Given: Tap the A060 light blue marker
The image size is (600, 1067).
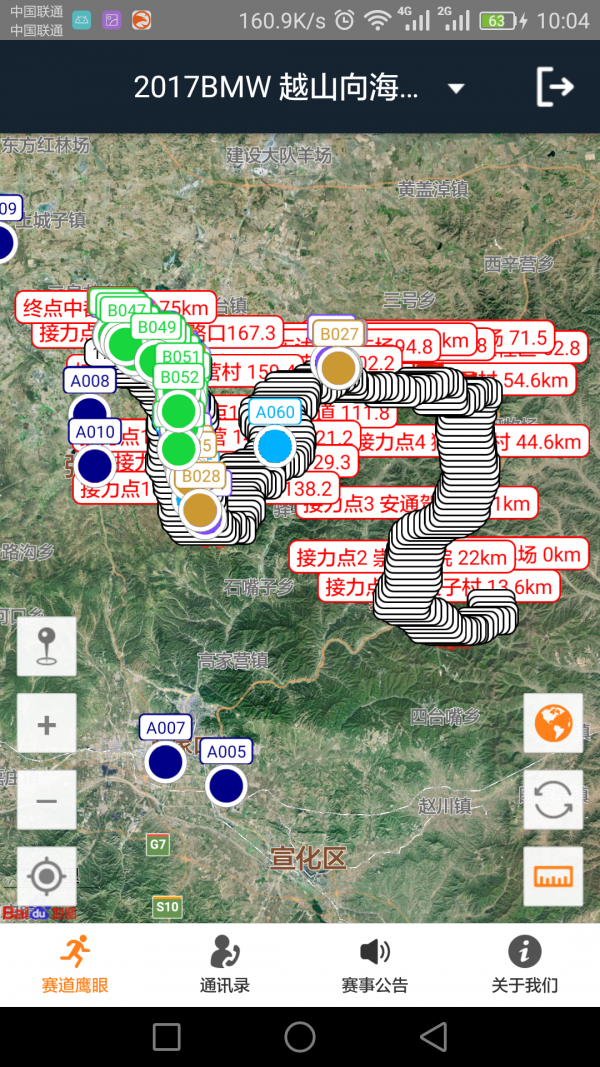Looking at the screenshot, I should (274, 445).
